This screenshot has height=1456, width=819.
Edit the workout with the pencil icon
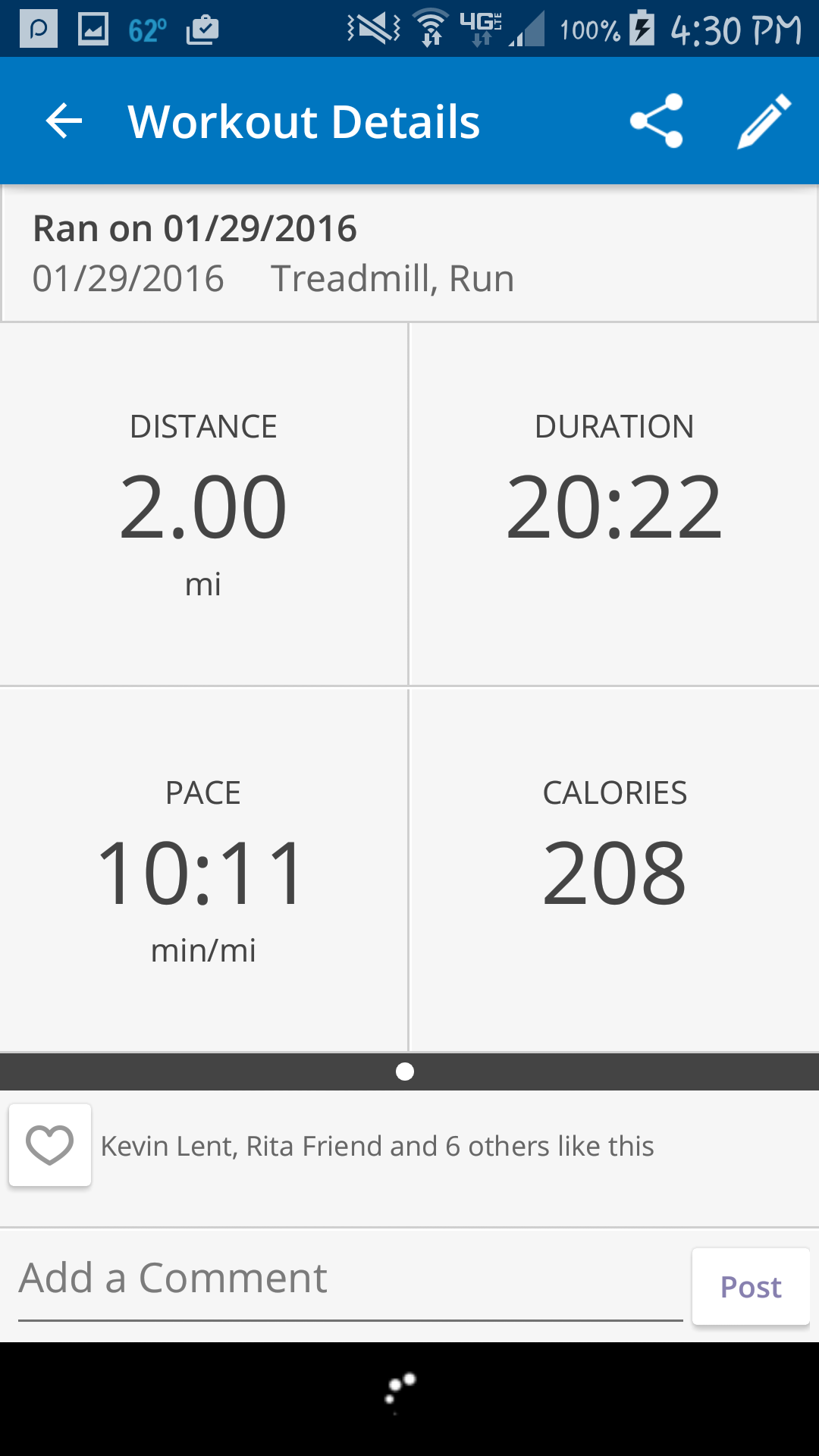[x=764, y=121]
